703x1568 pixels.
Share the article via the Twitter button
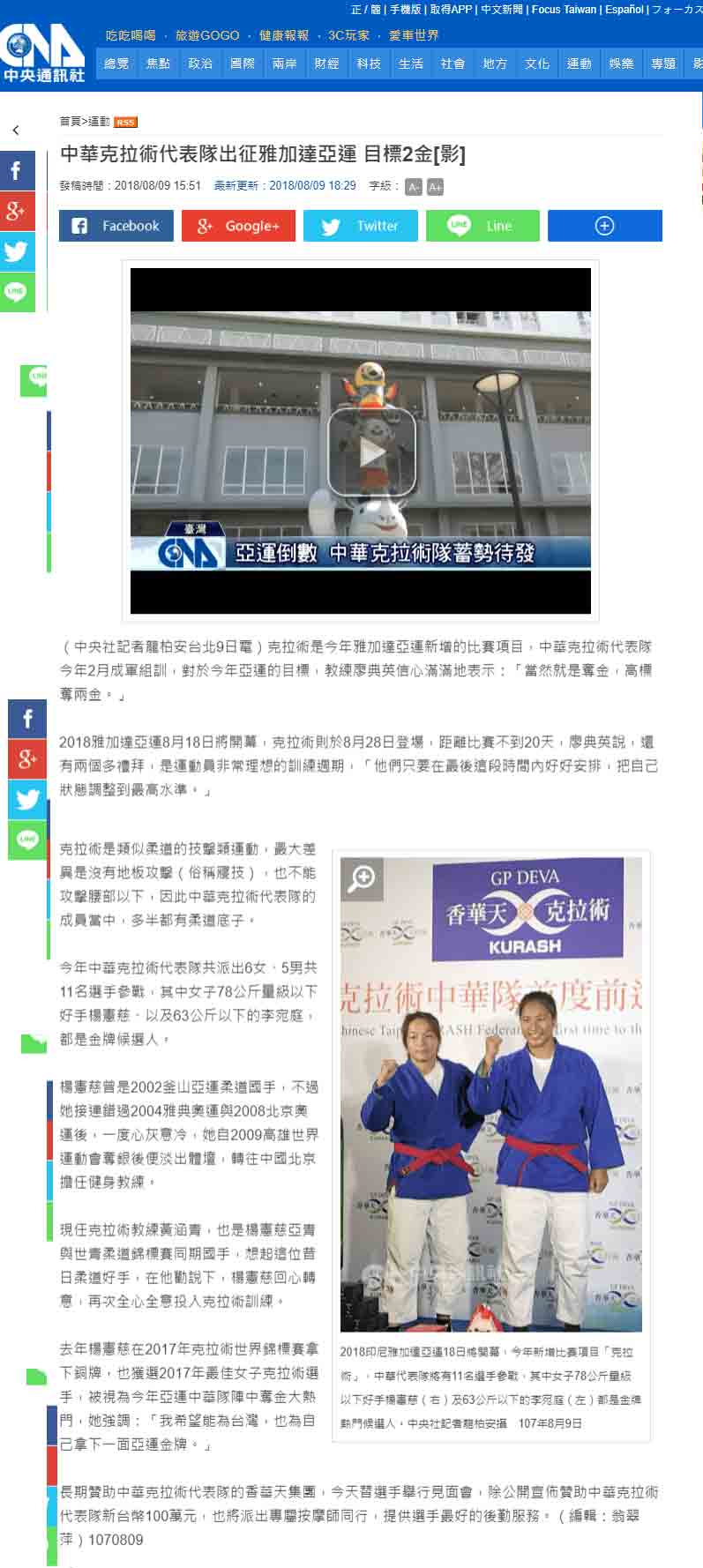pyautogui.click(x=361, y=226)
